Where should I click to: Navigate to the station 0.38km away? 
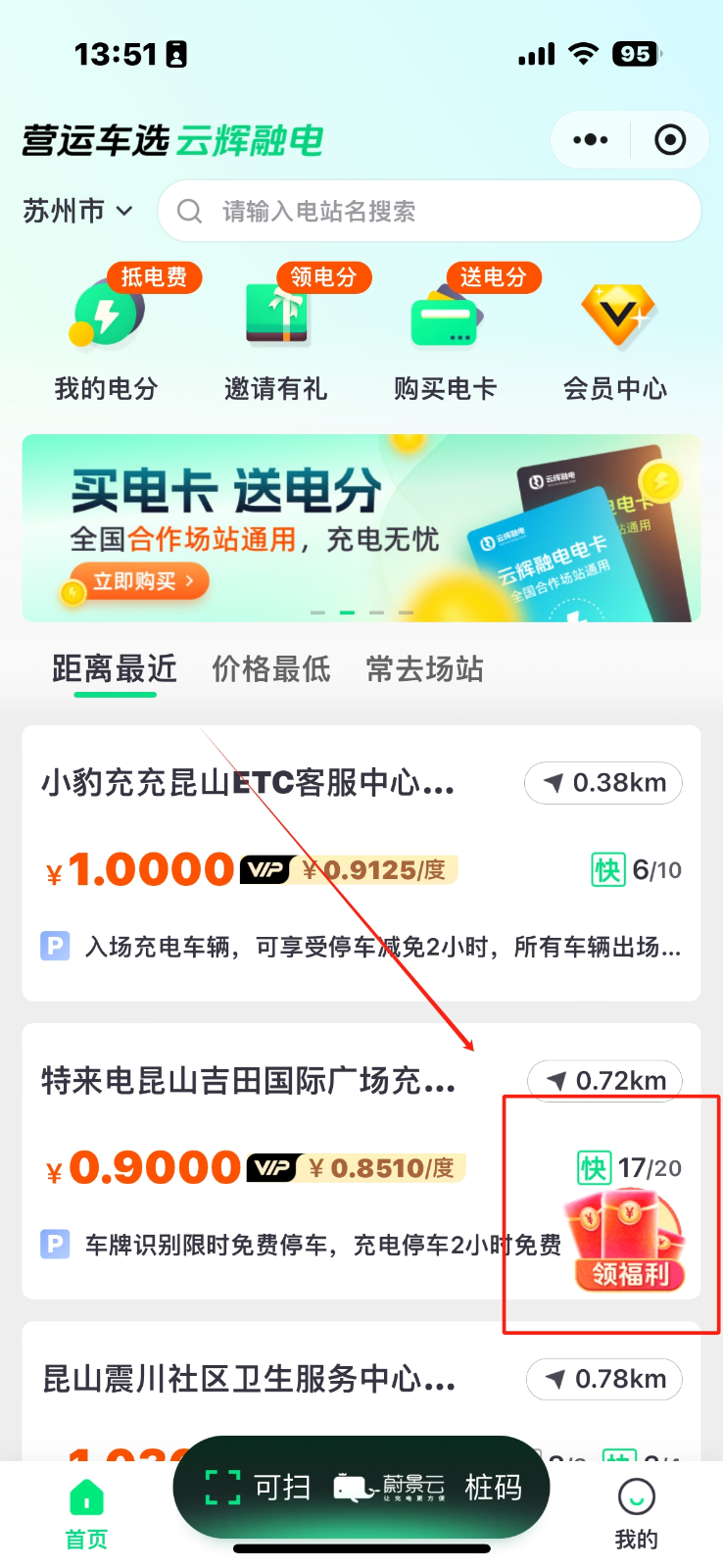[603, 783]
